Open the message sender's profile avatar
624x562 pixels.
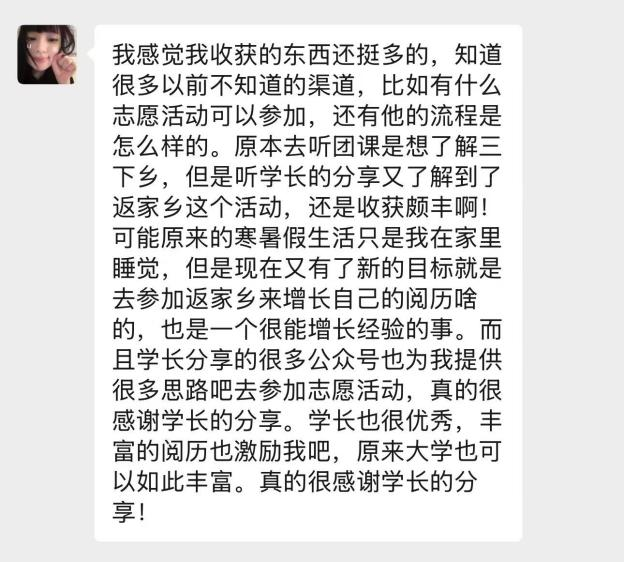coord(46,54)
